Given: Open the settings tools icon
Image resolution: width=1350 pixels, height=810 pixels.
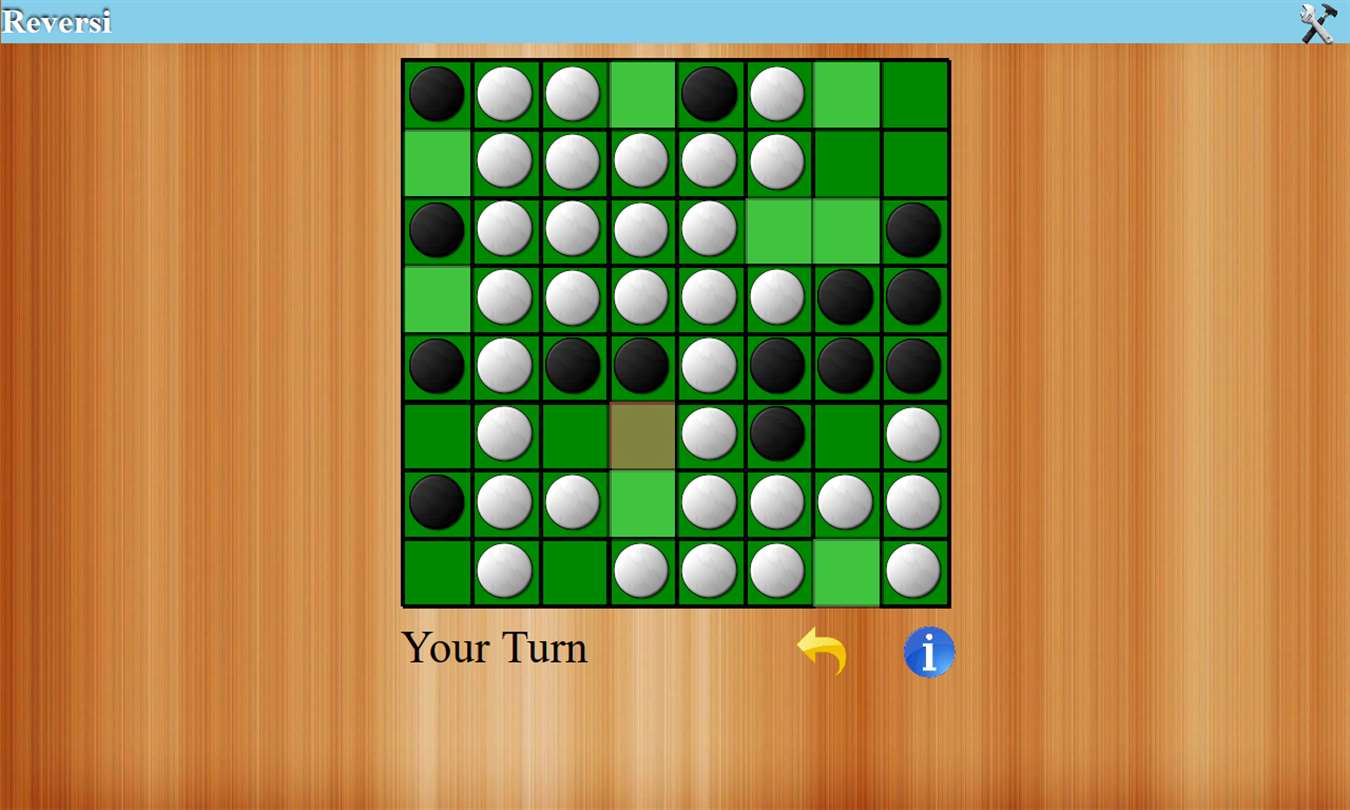Looking at the screenshot, I should click(x=1317, y=22).
